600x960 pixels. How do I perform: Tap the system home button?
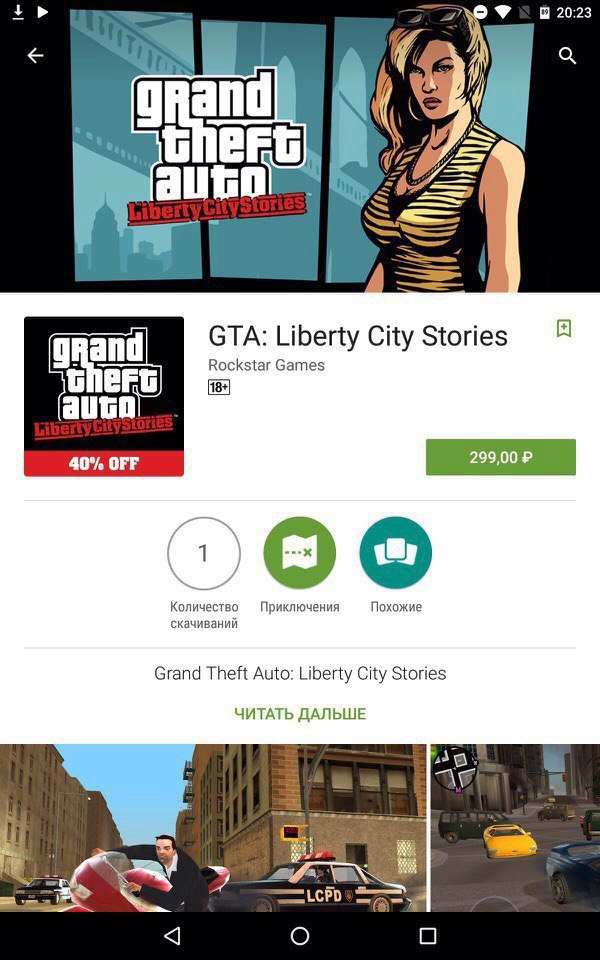click(300, 936)
